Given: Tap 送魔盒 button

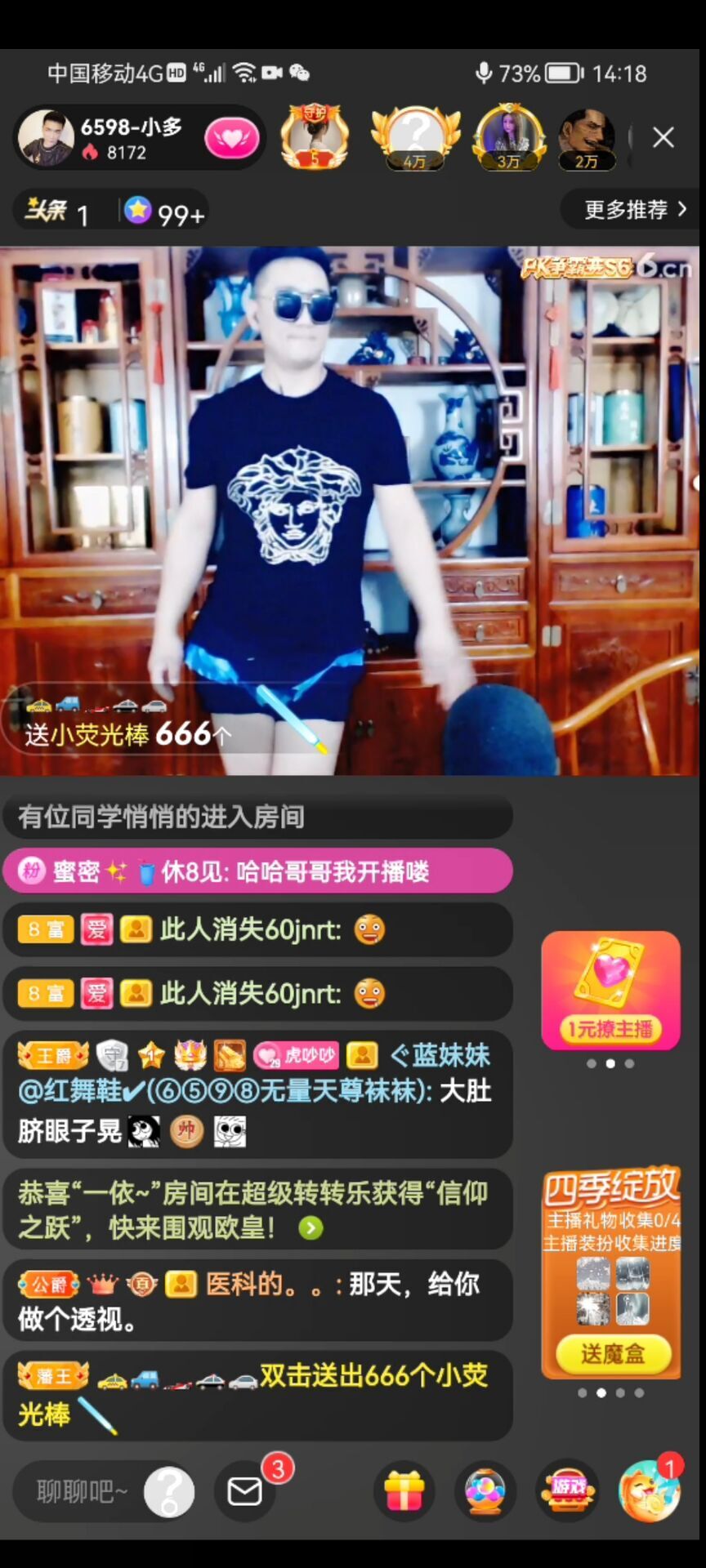Looking at the screenshot, I should point(613,1353).
